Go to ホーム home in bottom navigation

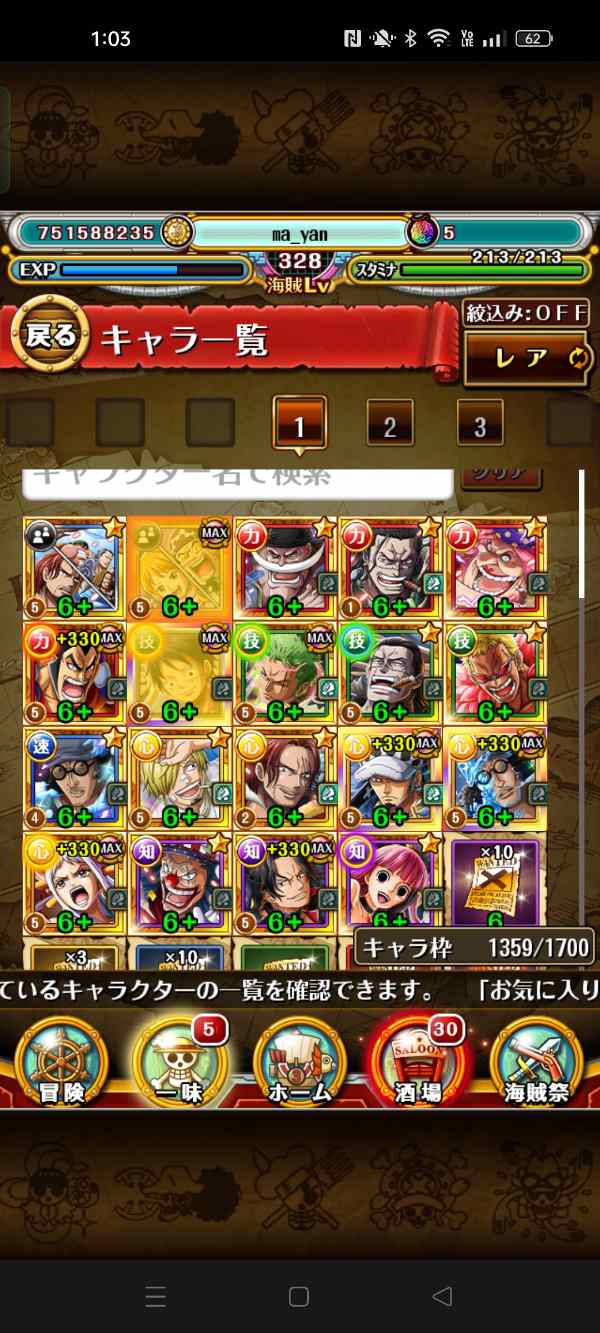point(300,1062)
